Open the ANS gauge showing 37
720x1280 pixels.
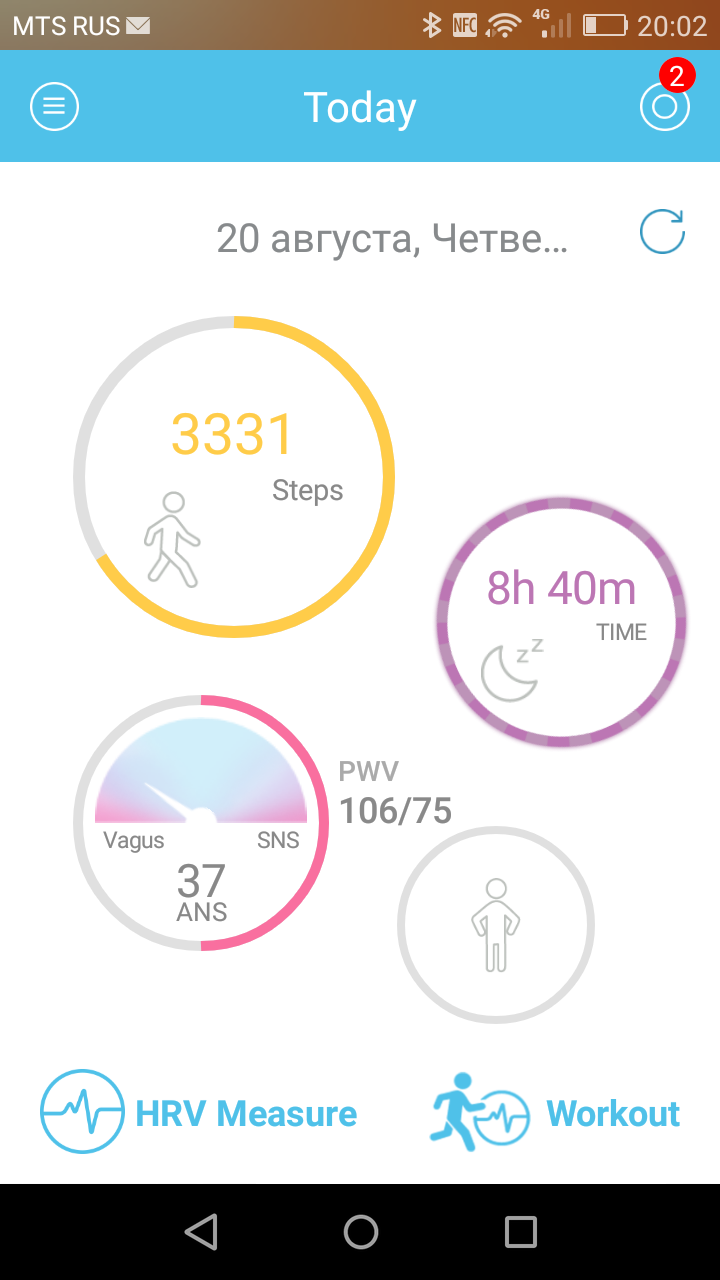tap(201, 822)
